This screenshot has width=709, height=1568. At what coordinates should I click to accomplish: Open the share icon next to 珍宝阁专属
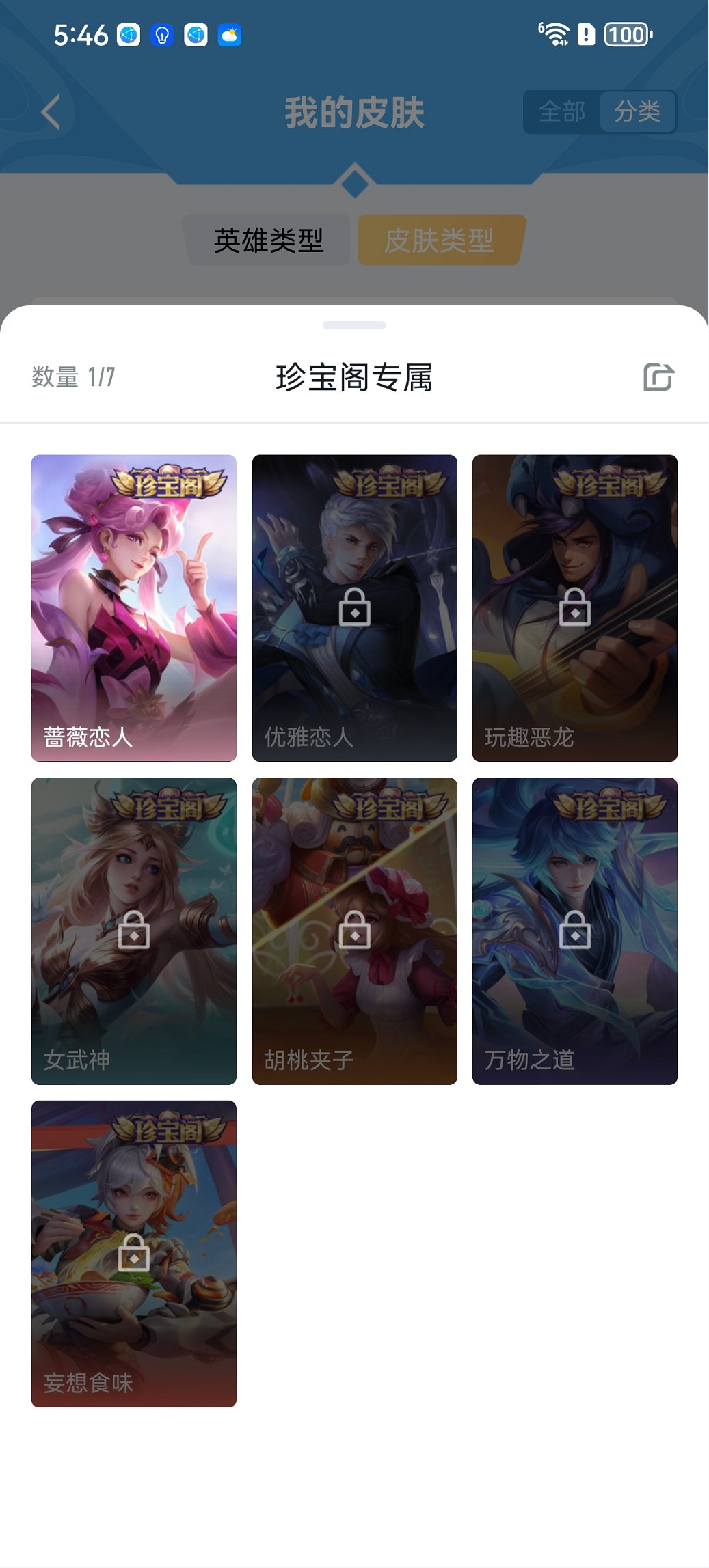click(x=658, y=377)
